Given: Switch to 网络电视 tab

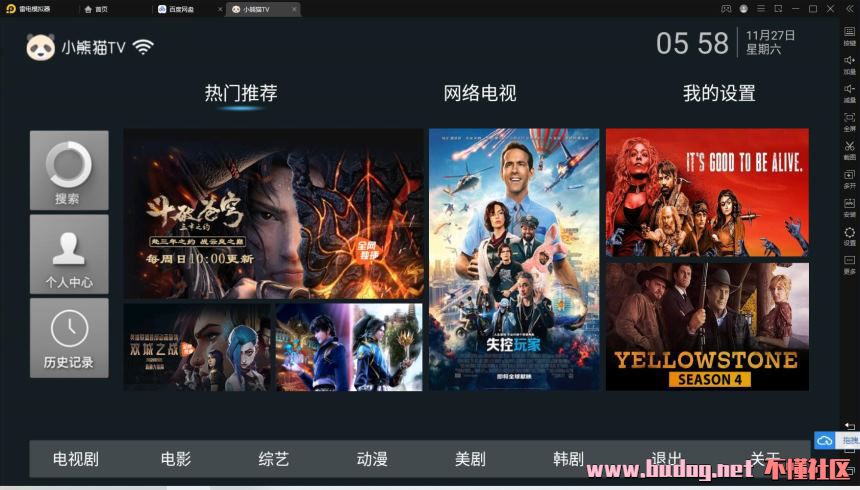Looking at the screenshot, I should 480,93.
